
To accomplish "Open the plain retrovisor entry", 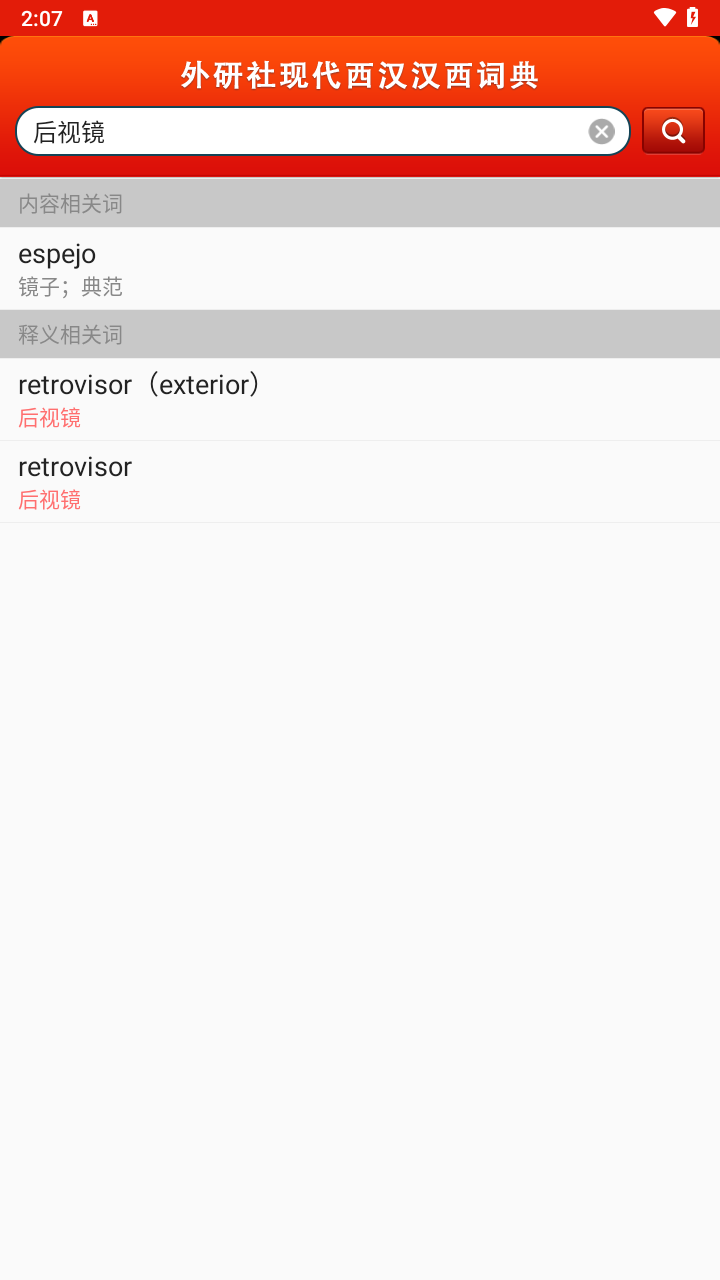I will click(360, 482).
